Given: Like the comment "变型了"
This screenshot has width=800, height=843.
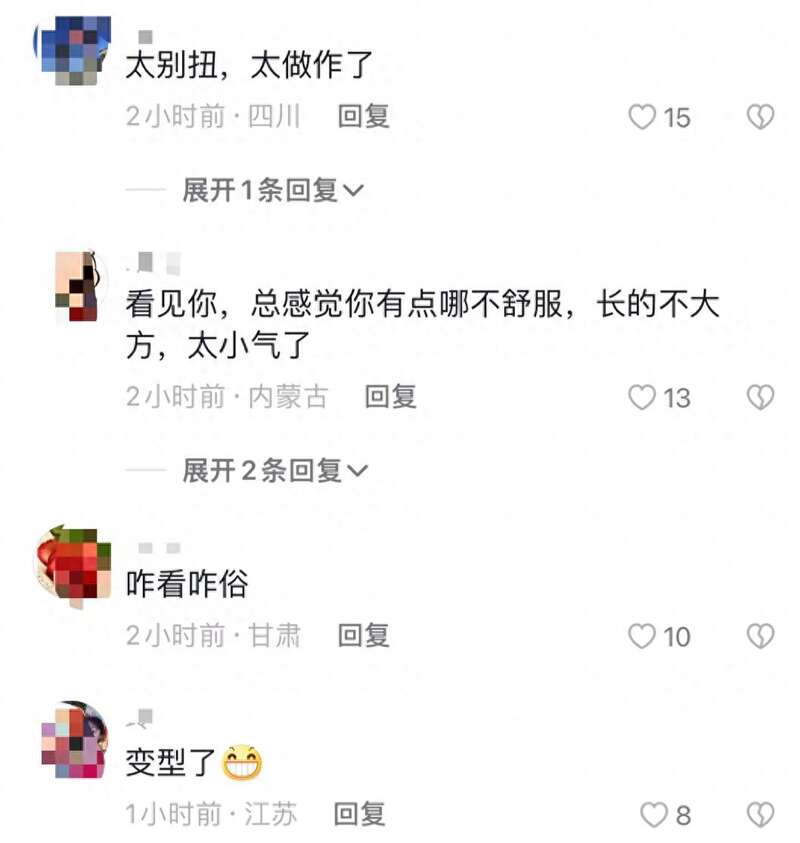Looking at the screenshot, I should 654,815.
